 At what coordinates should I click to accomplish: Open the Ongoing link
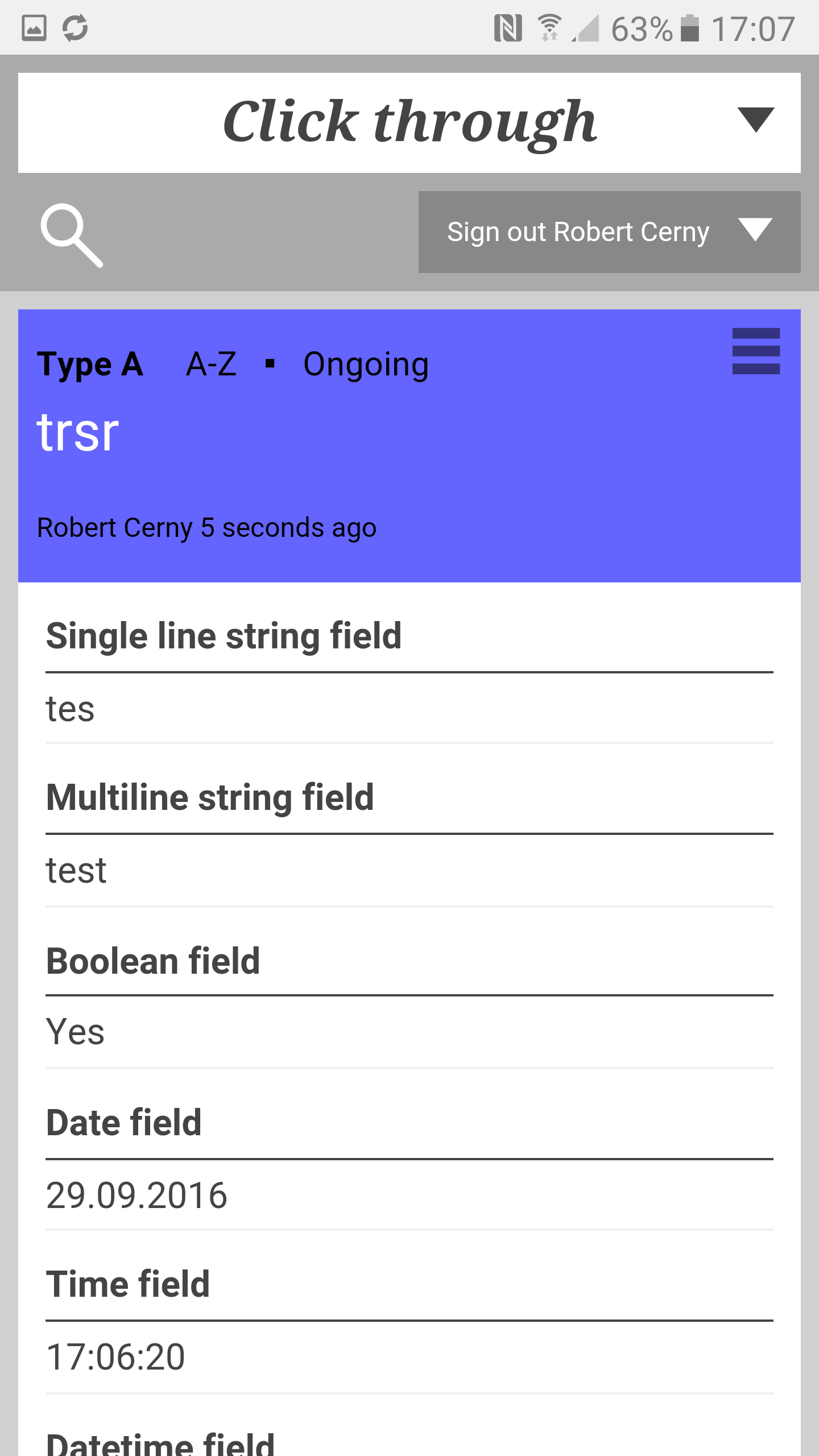point(366,364)
